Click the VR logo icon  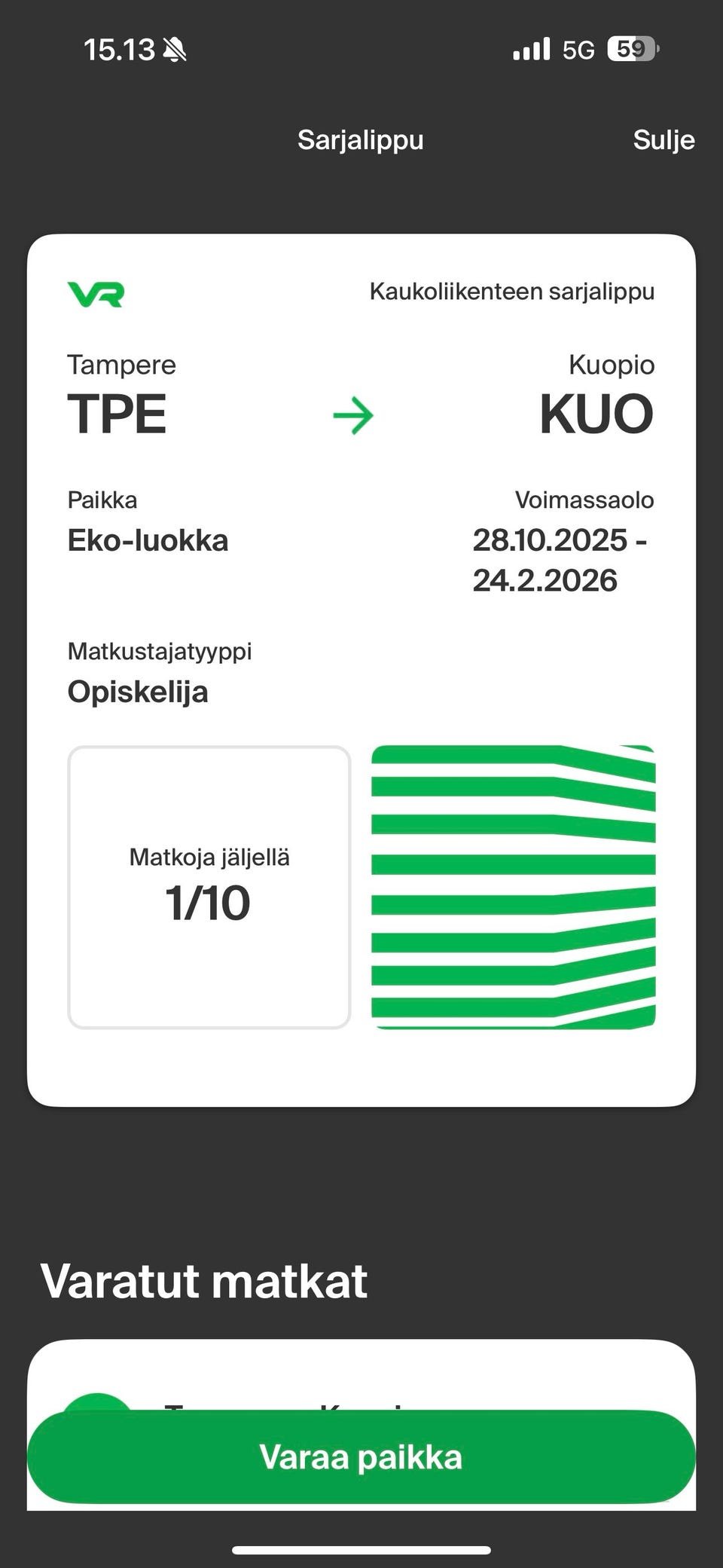click(x=96, y=295)
